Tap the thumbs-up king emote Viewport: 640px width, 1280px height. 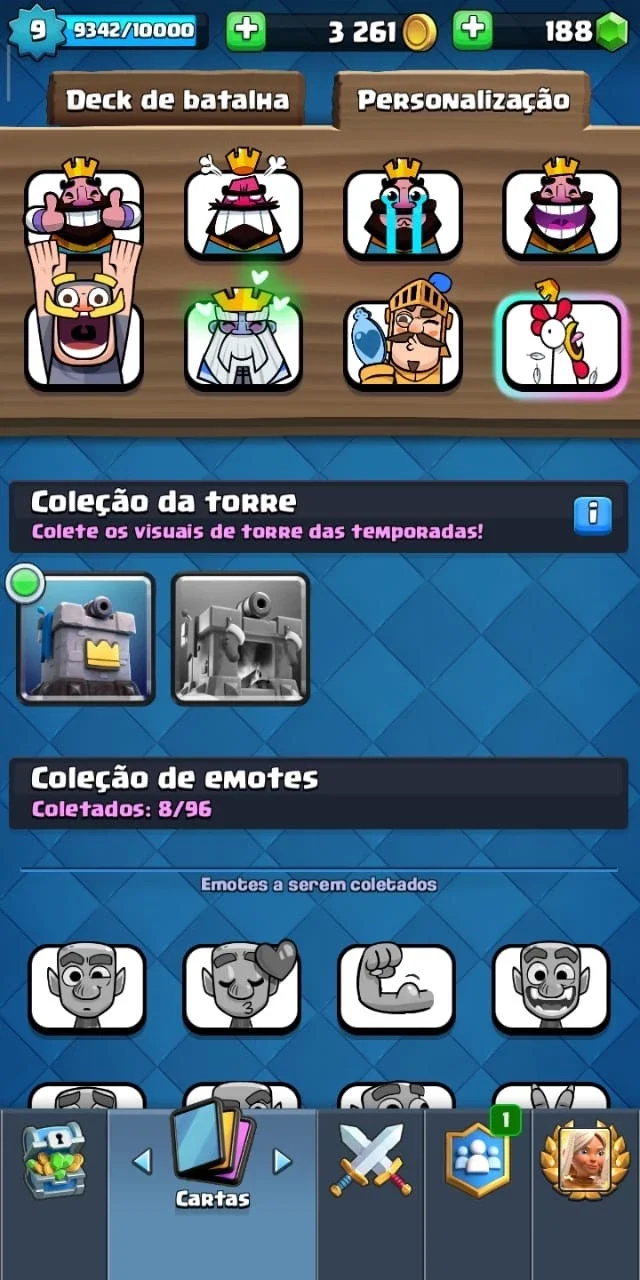pos(84,208)
